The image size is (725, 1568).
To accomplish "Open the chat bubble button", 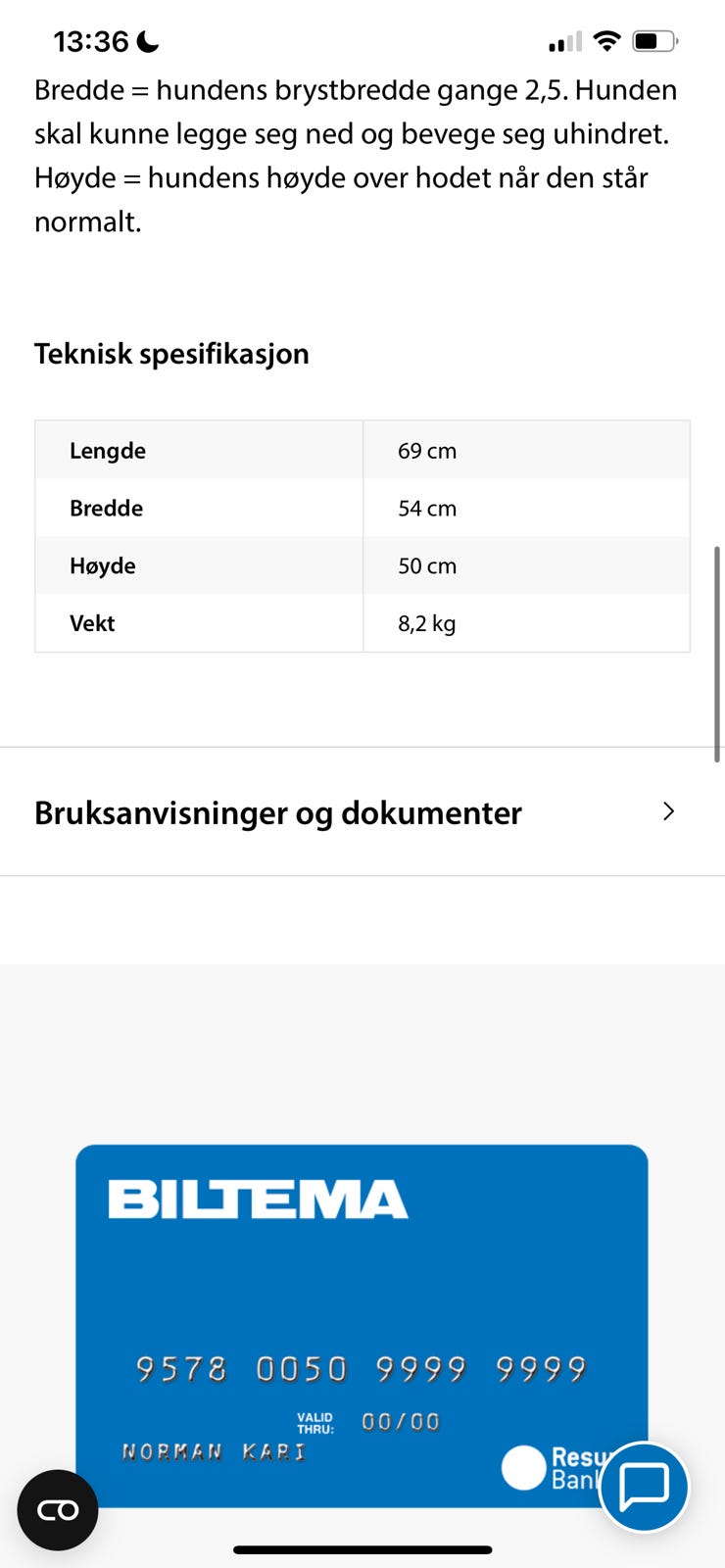I will (x=644, y=1487).
